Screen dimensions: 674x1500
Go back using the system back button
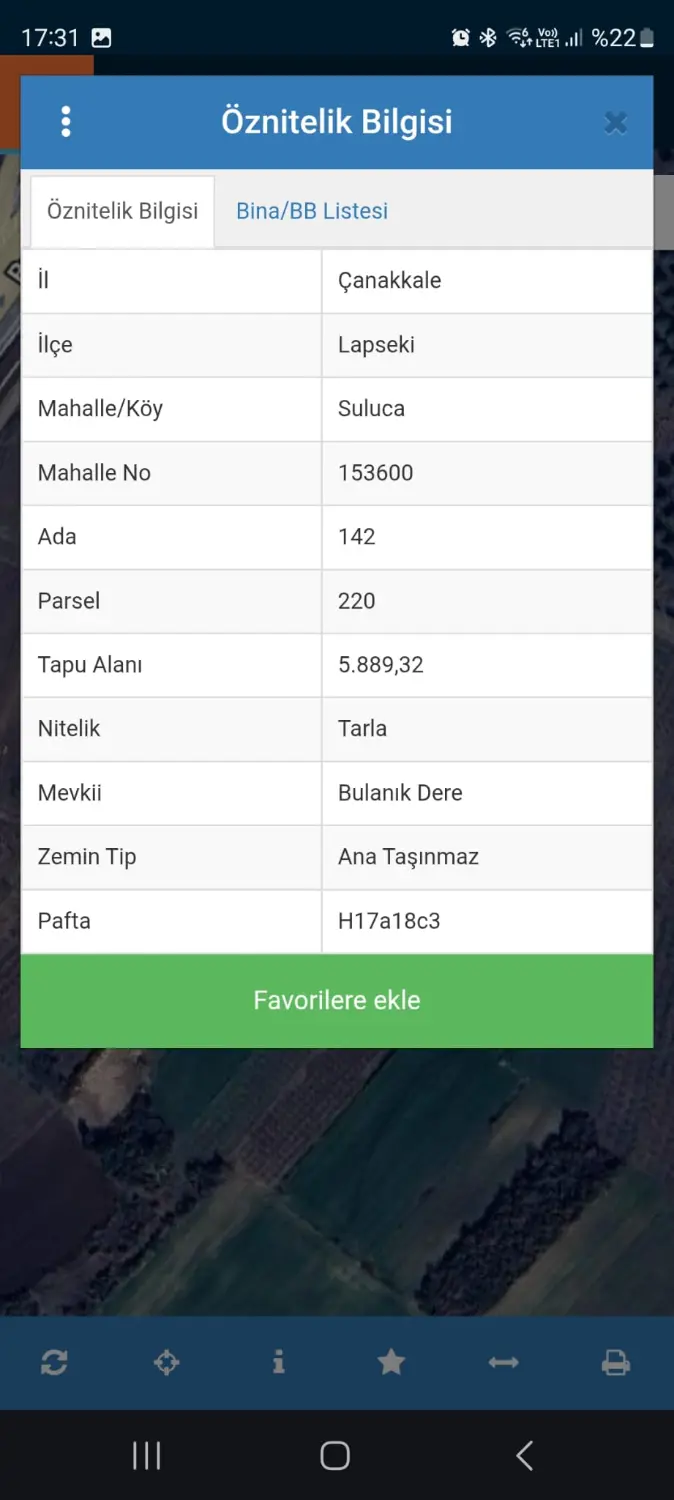[x=524, y=1455]
